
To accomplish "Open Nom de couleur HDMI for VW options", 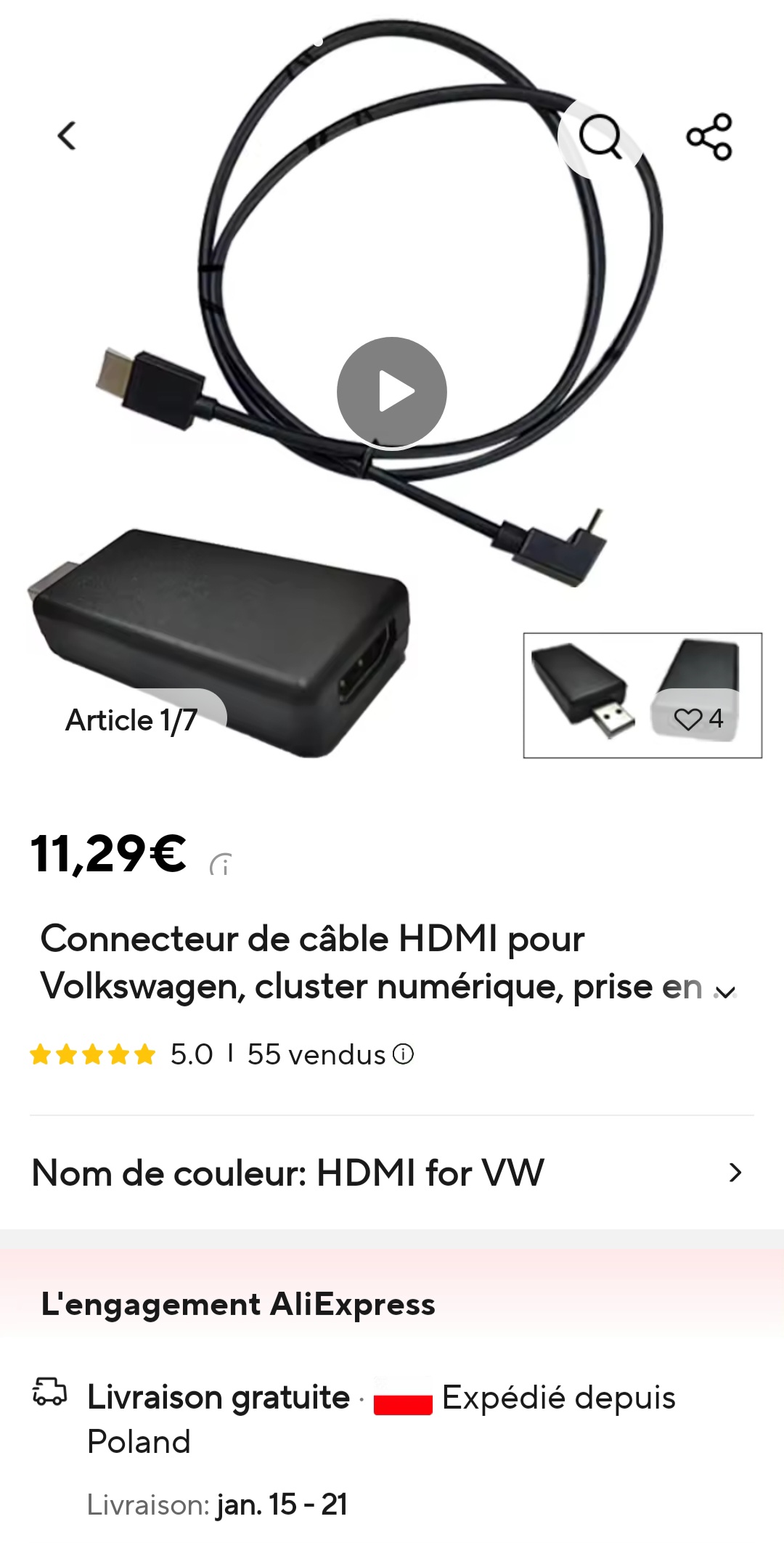I will pyautogui.click(x=392, y=1173).
